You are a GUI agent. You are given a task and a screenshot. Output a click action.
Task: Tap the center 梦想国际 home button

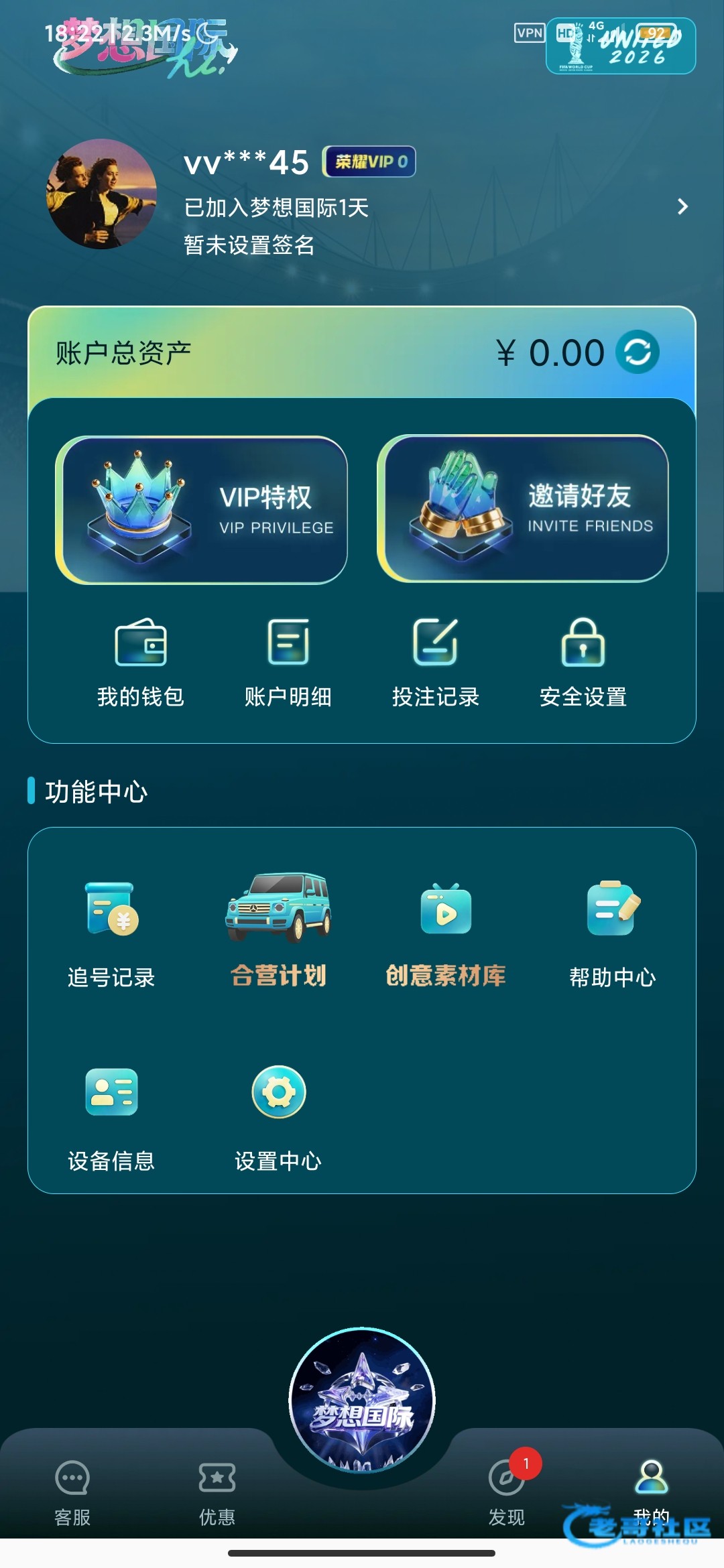(362, 1400)
